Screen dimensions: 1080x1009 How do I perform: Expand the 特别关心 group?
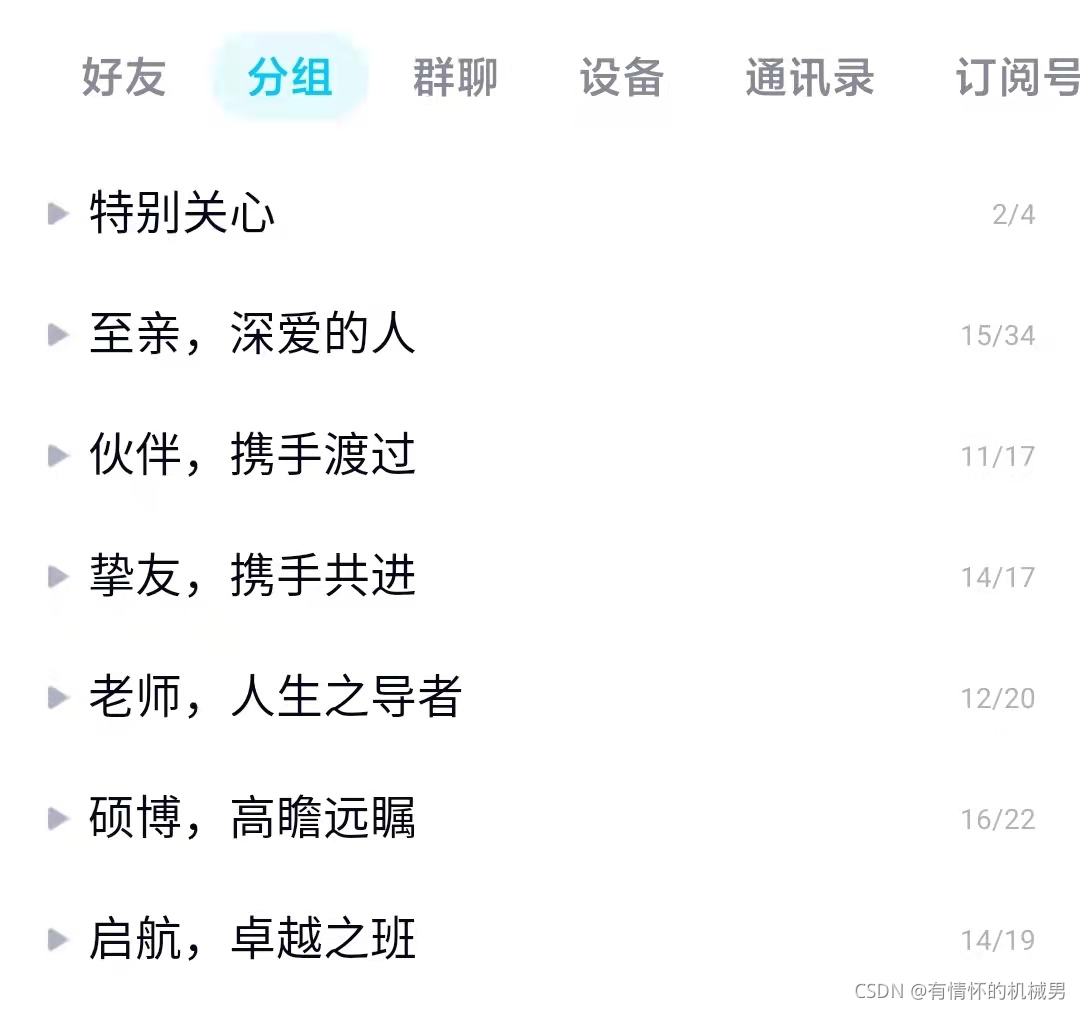coord(182,213)
